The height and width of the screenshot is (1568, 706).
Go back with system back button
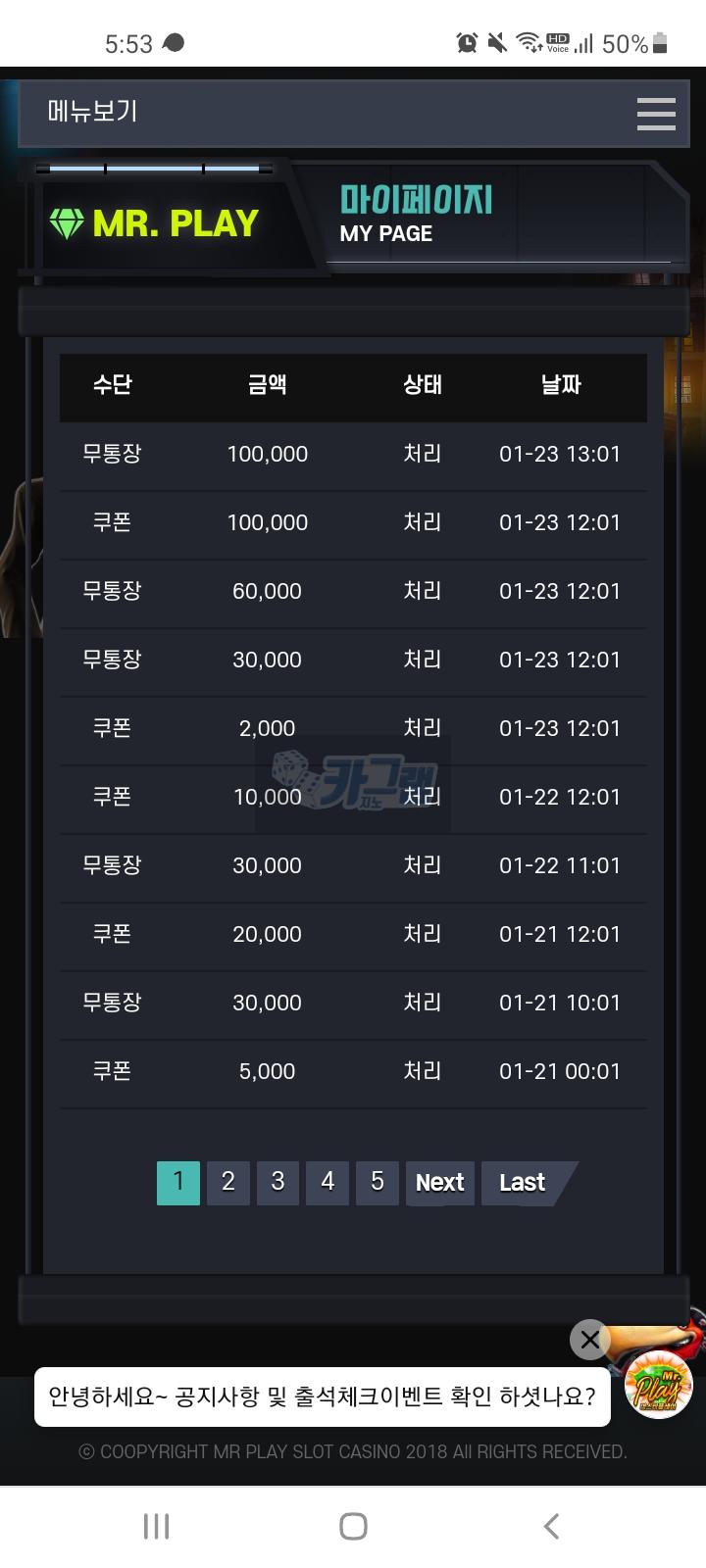(x=551, y=1526)
